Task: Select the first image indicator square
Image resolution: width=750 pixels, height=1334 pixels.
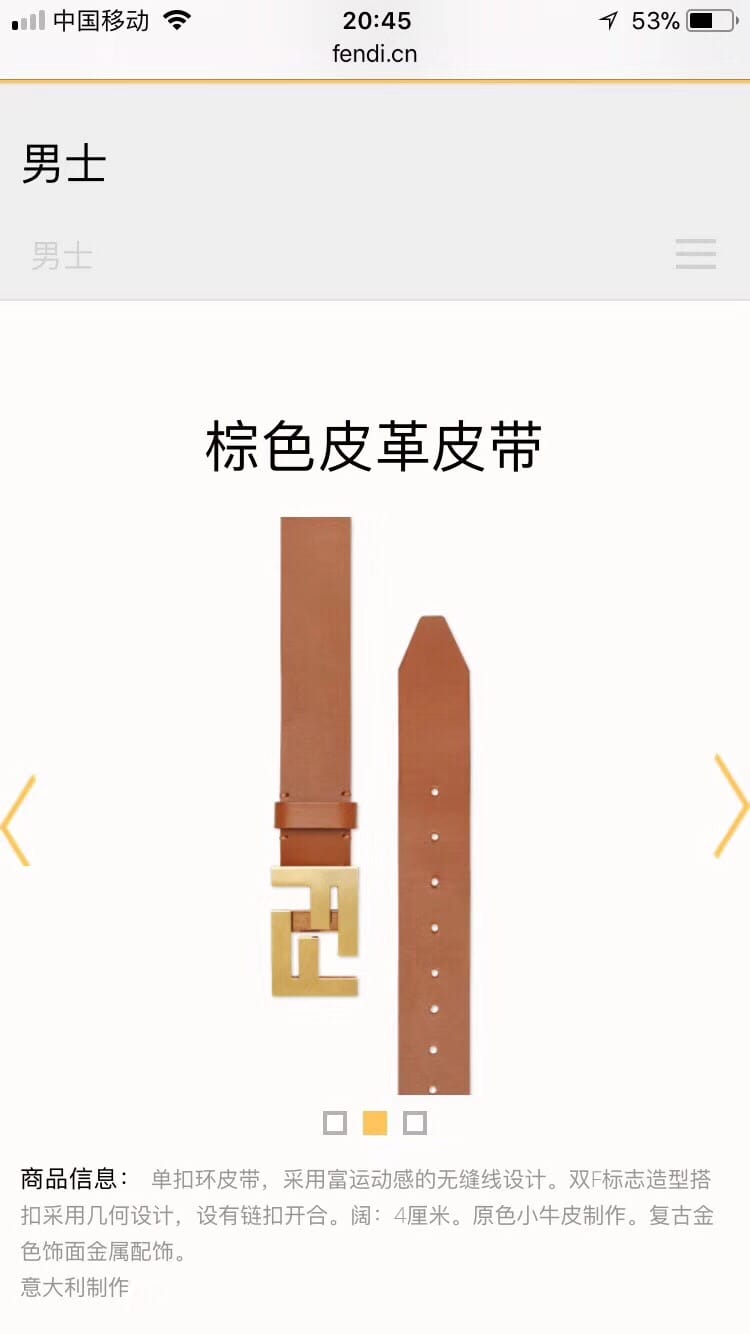Action: click(x=335, y=1123)
